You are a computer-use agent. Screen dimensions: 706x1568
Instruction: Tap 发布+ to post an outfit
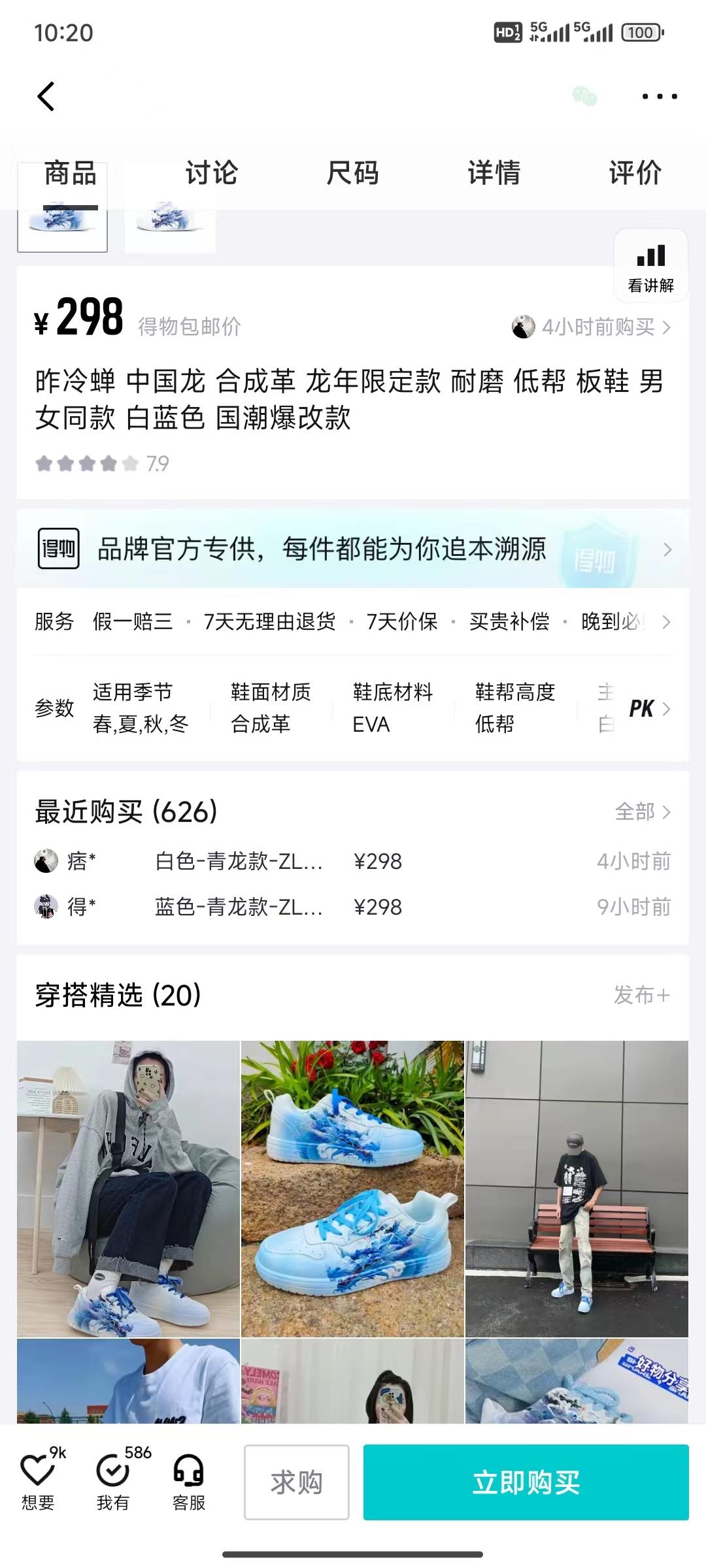tap(641, 995)
